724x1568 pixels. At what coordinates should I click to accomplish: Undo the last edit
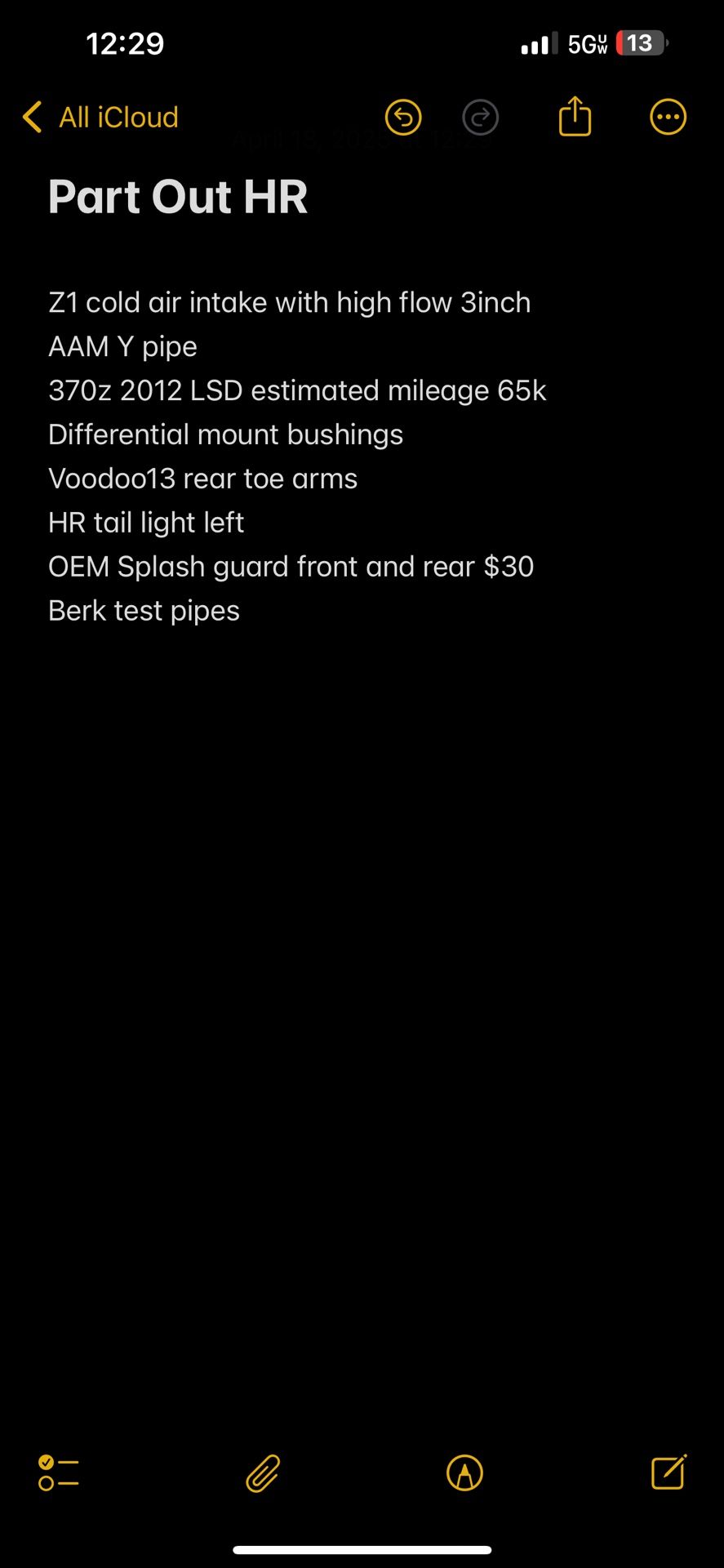[x=403, y=118]
